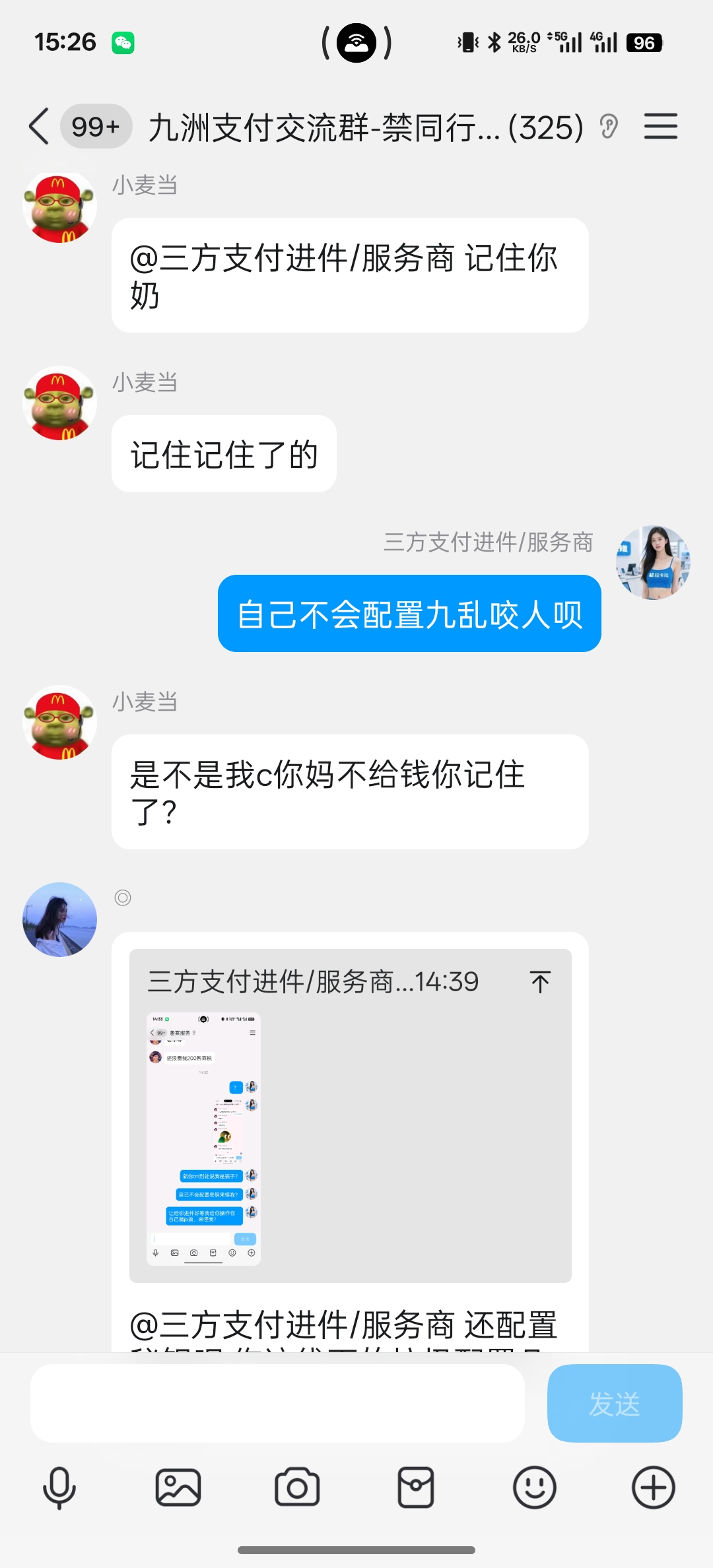Viewport: 713px width, 1568px height.
Task: Expand more options with plus icon
Action: click(654, 1487)
